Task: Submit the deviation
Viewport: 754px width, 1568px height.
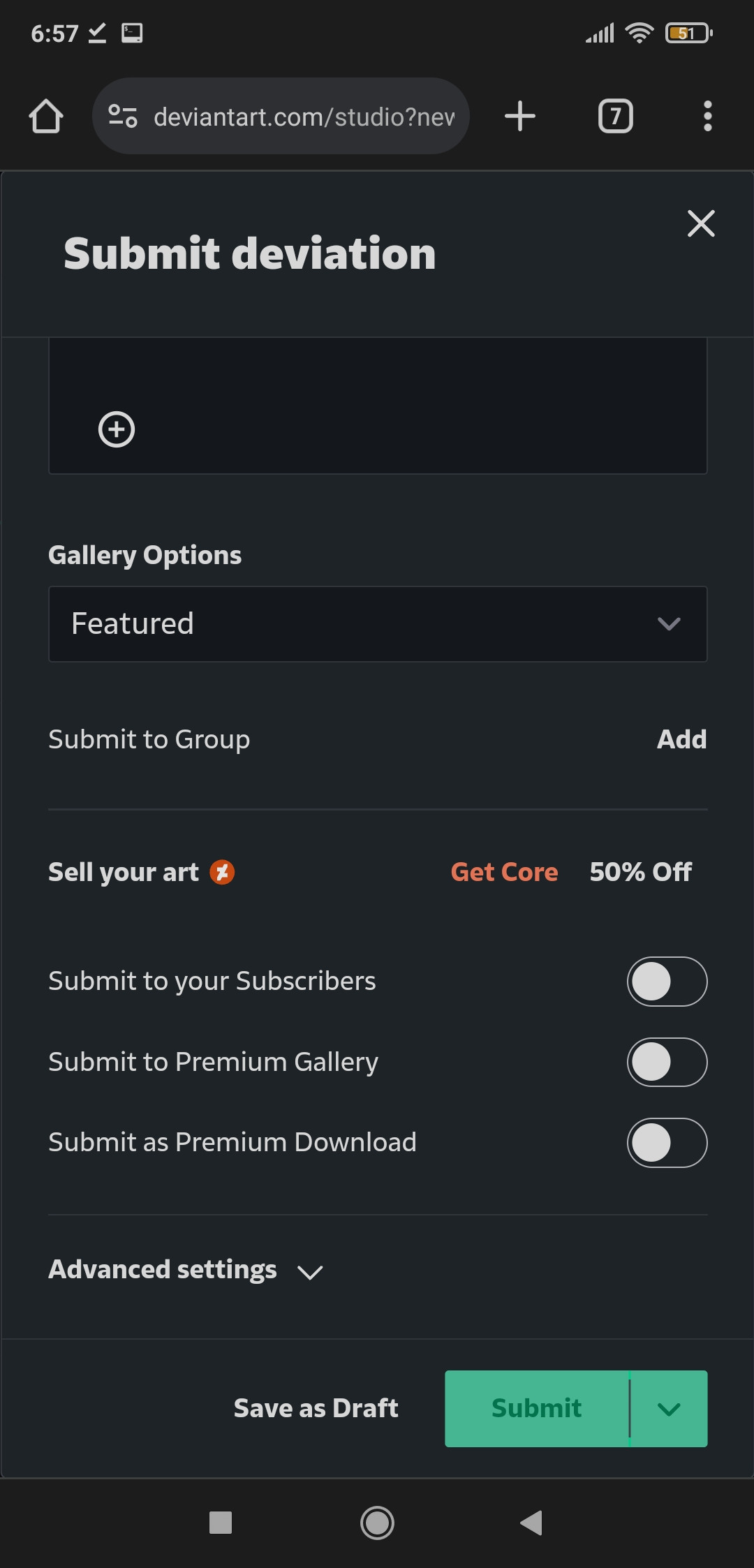Action: point(536,1408)
